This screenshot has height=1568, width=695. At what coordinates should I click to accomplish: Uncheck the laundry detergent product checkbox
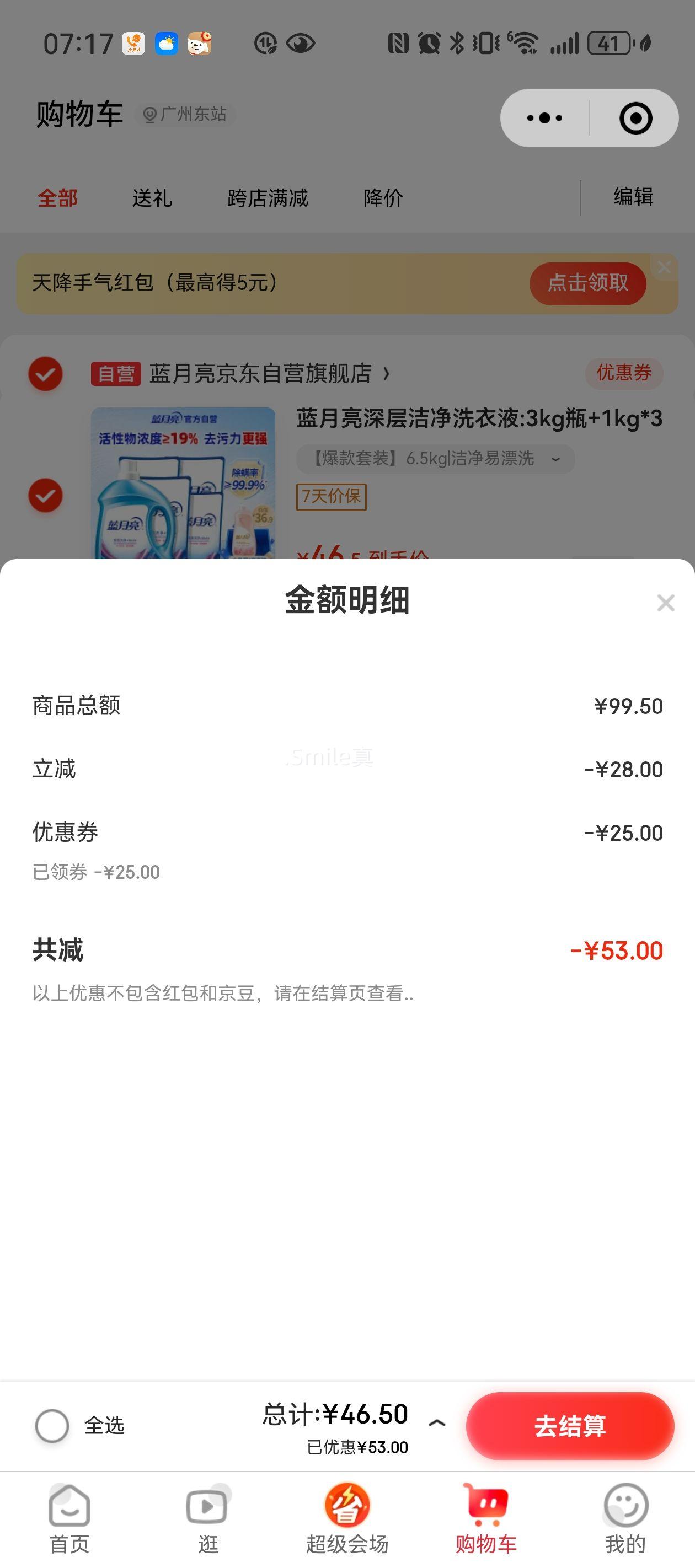pyautogui.click(x=46, y=495)
